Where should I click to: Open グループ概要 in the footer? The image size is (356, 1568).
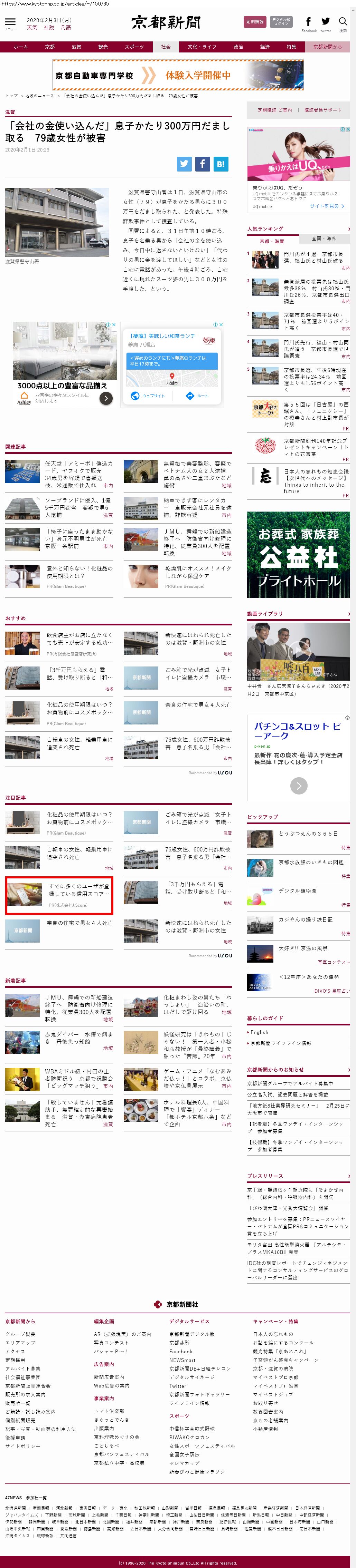pos(20,1334)
